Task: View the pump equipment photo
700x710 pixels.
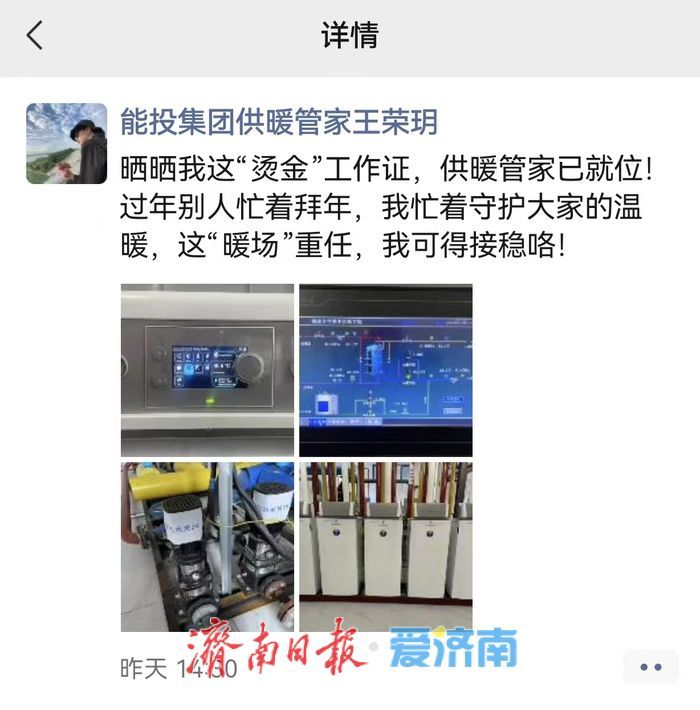Action: coord(207,546)
